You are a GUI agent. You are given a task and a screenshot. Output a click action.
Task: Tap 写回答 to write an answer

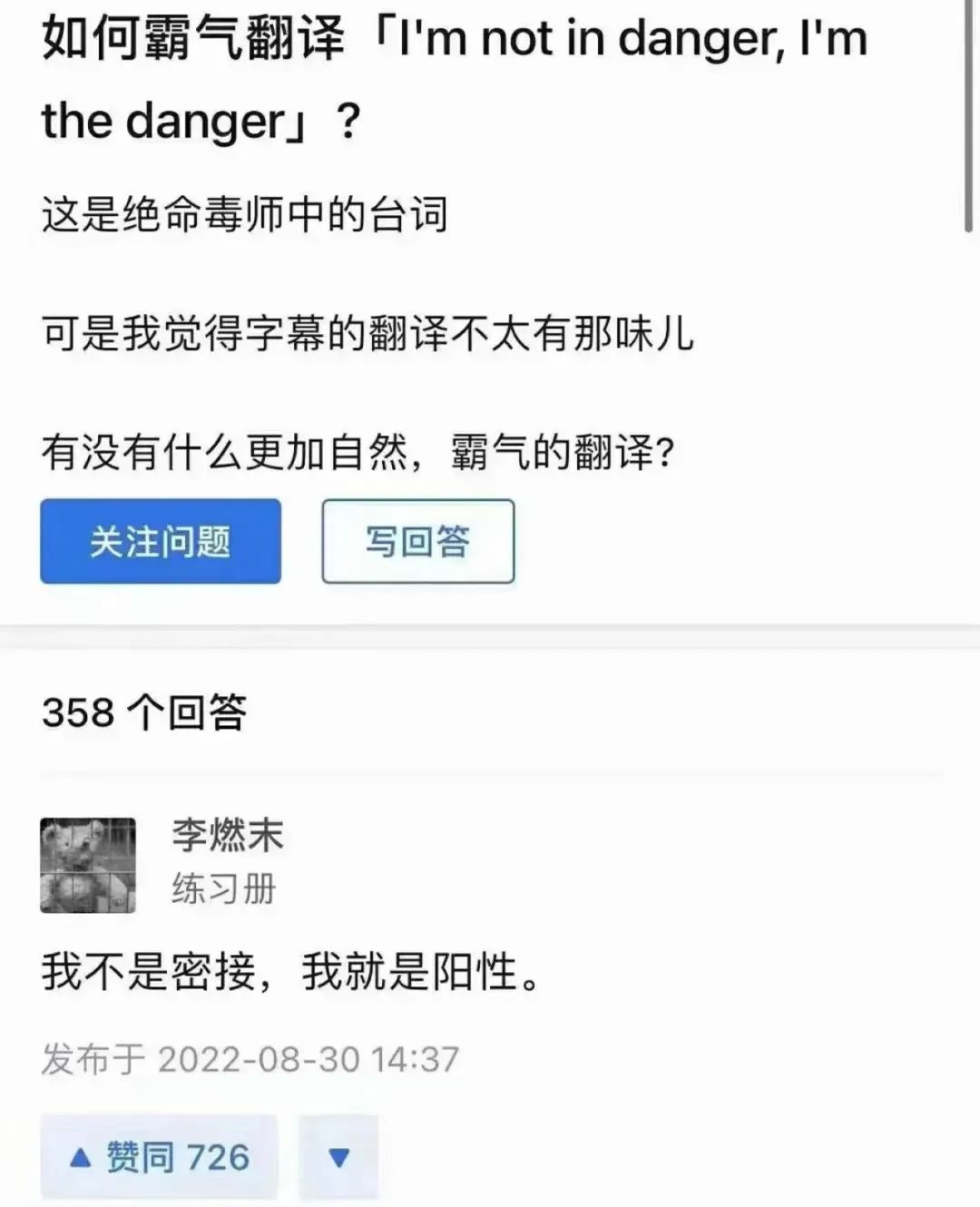tap(417, 542)
